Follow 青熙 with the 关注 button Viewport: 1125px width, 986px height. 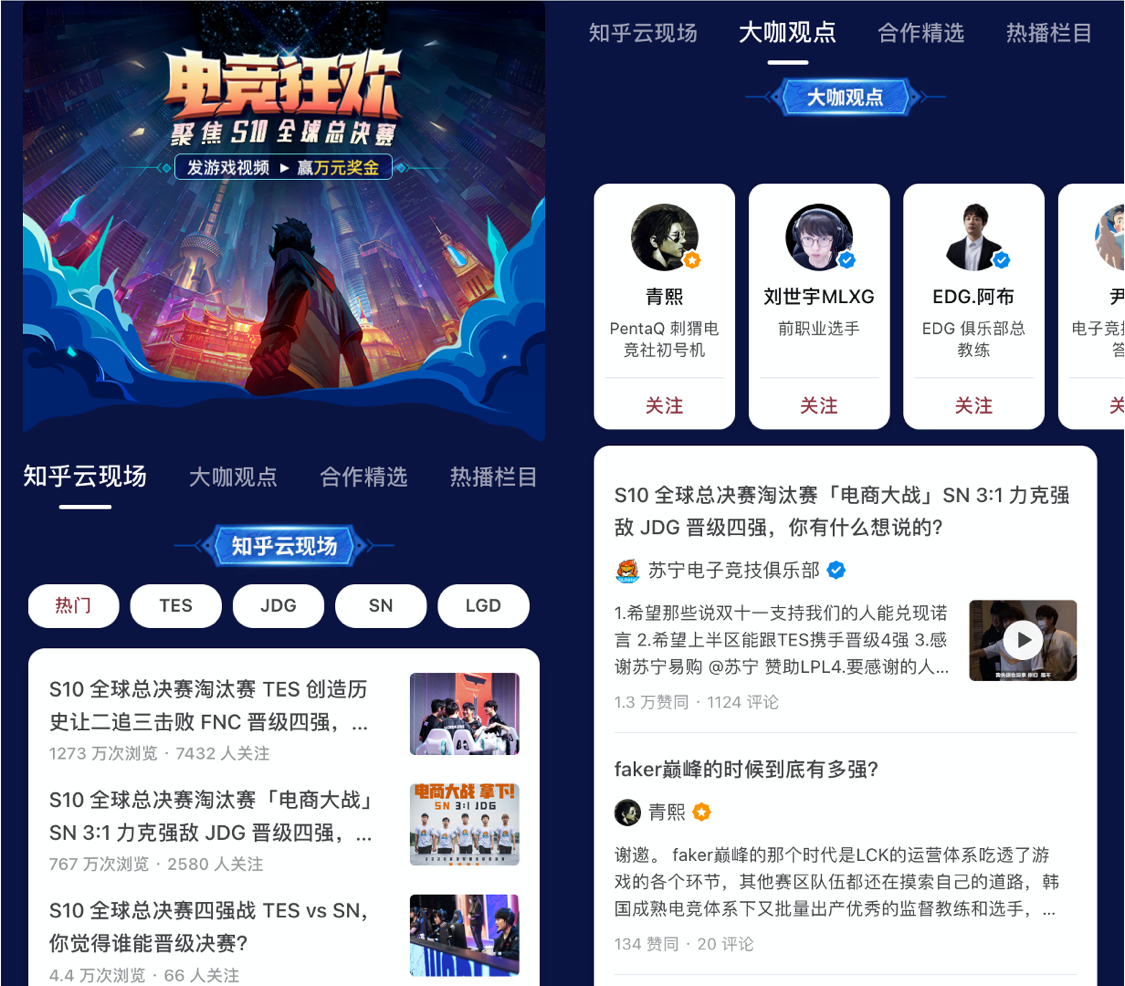tap(664, 405)
